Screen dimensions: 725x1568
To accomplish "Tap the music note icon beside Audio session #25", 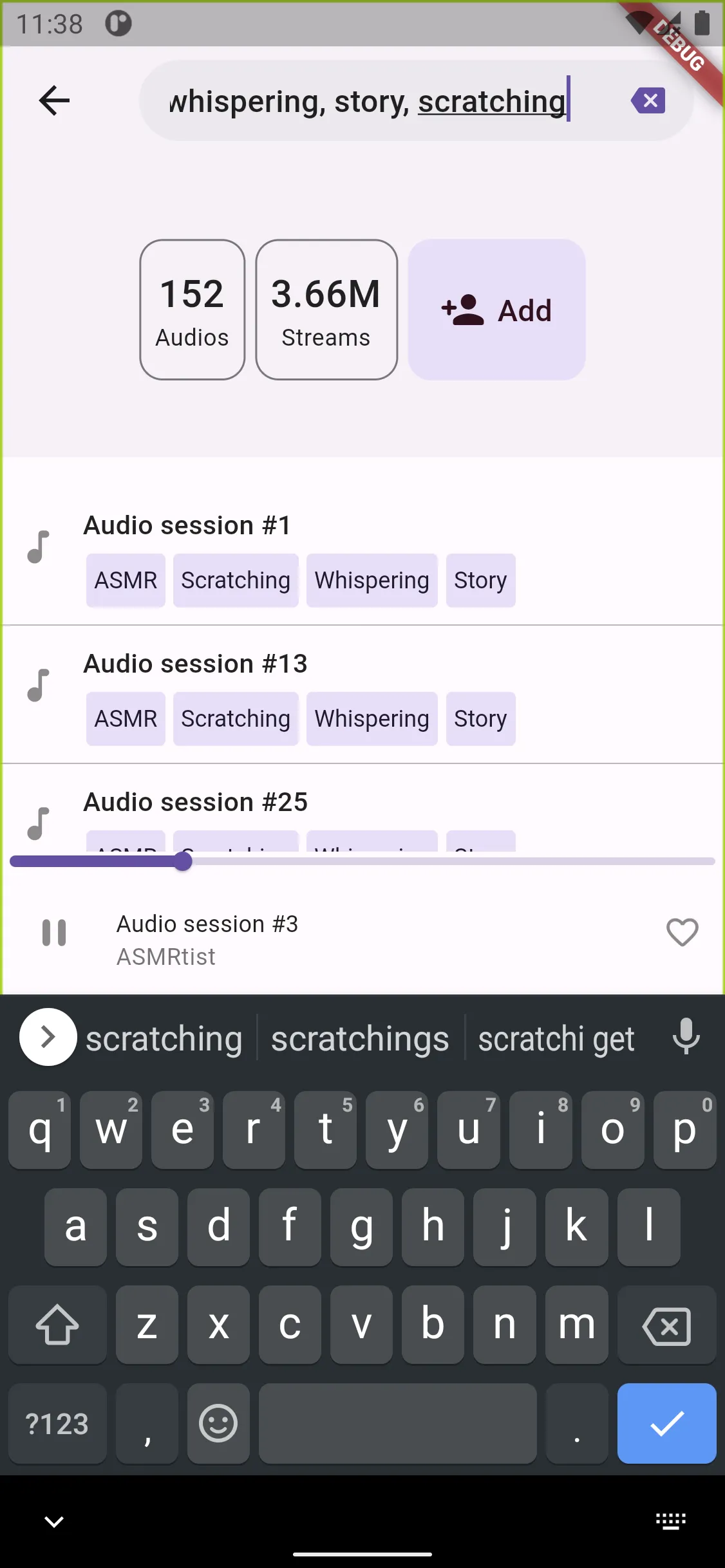I will click(x=39, y=822).
